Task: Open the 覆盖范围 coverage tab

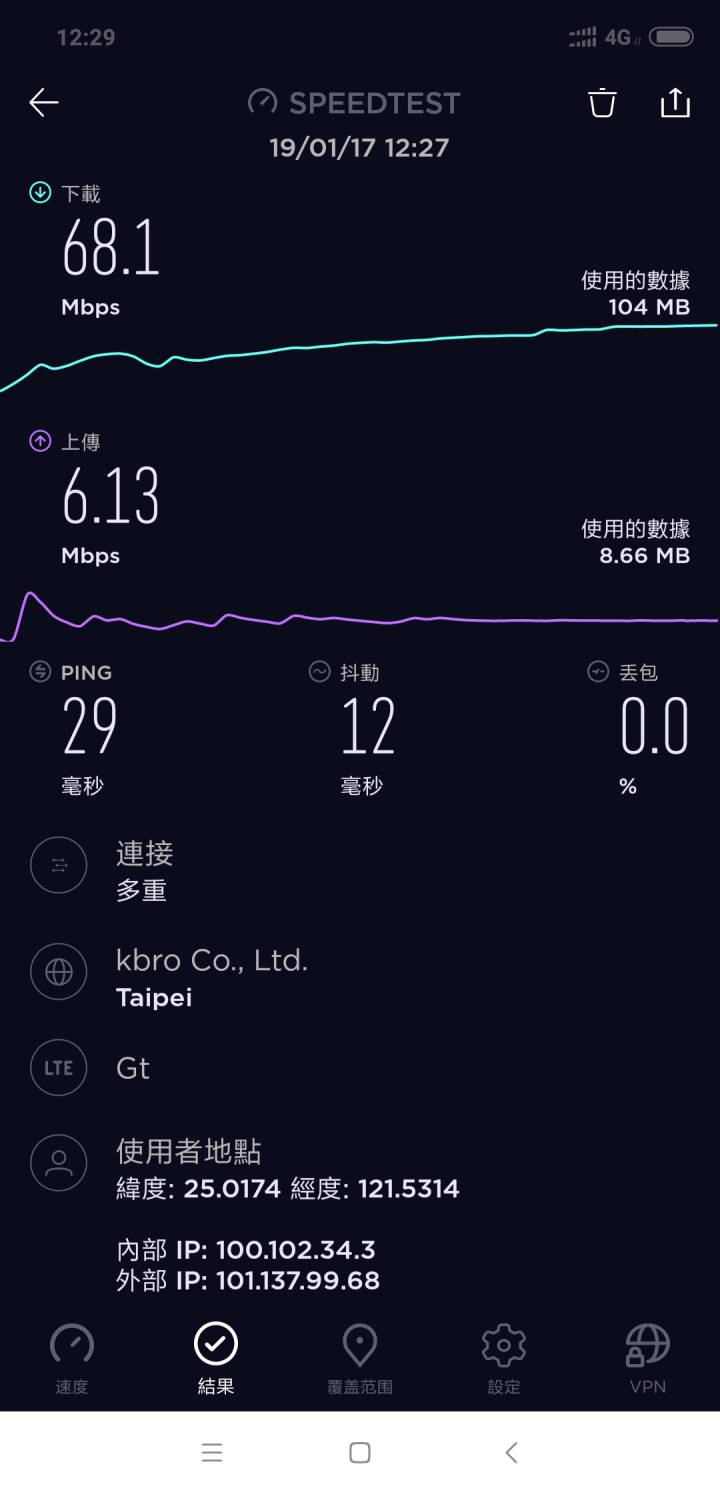Action: 360,1359
